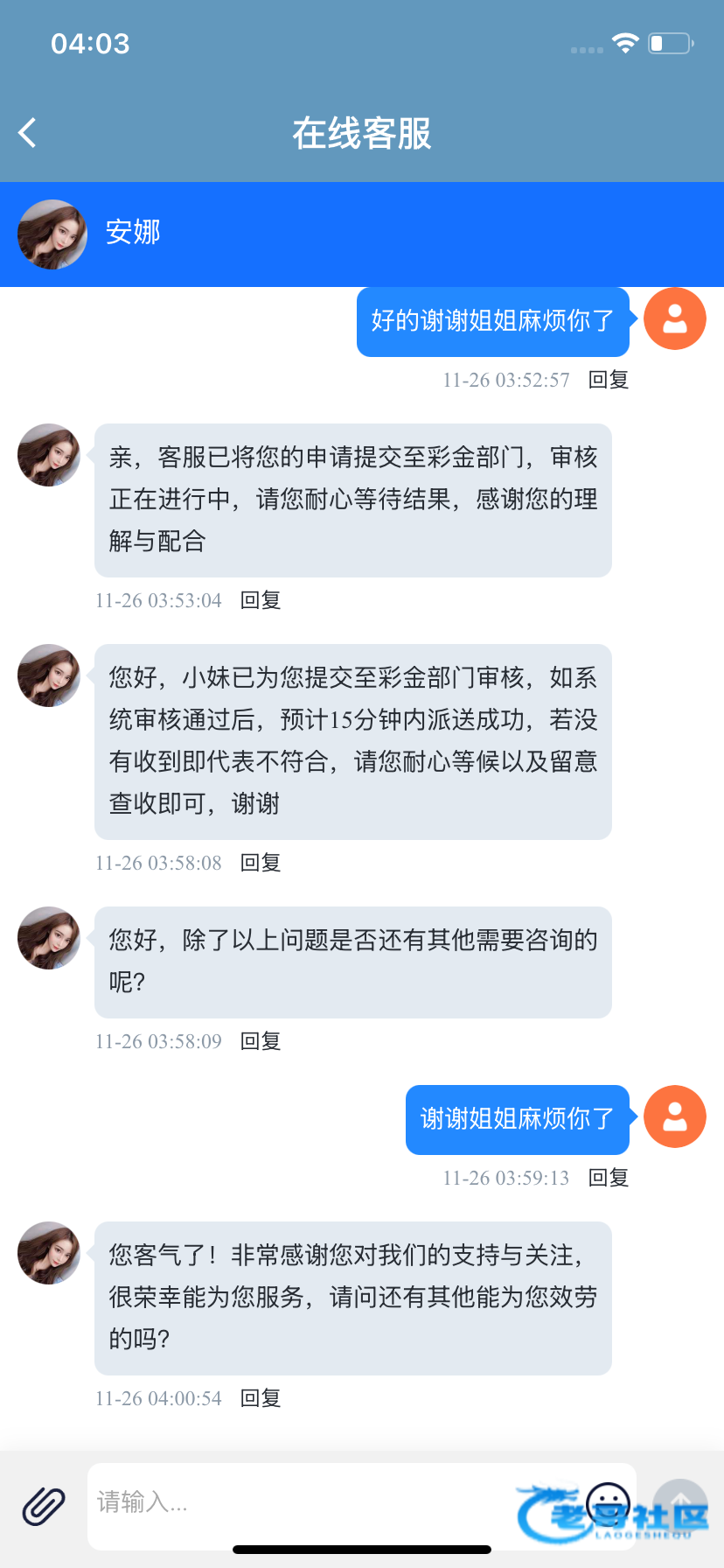This screenshot has height=1568, width=724.
Task: Tap the attachment paperclip icon
Action: pyautogui.click(x=44, y=1506)
